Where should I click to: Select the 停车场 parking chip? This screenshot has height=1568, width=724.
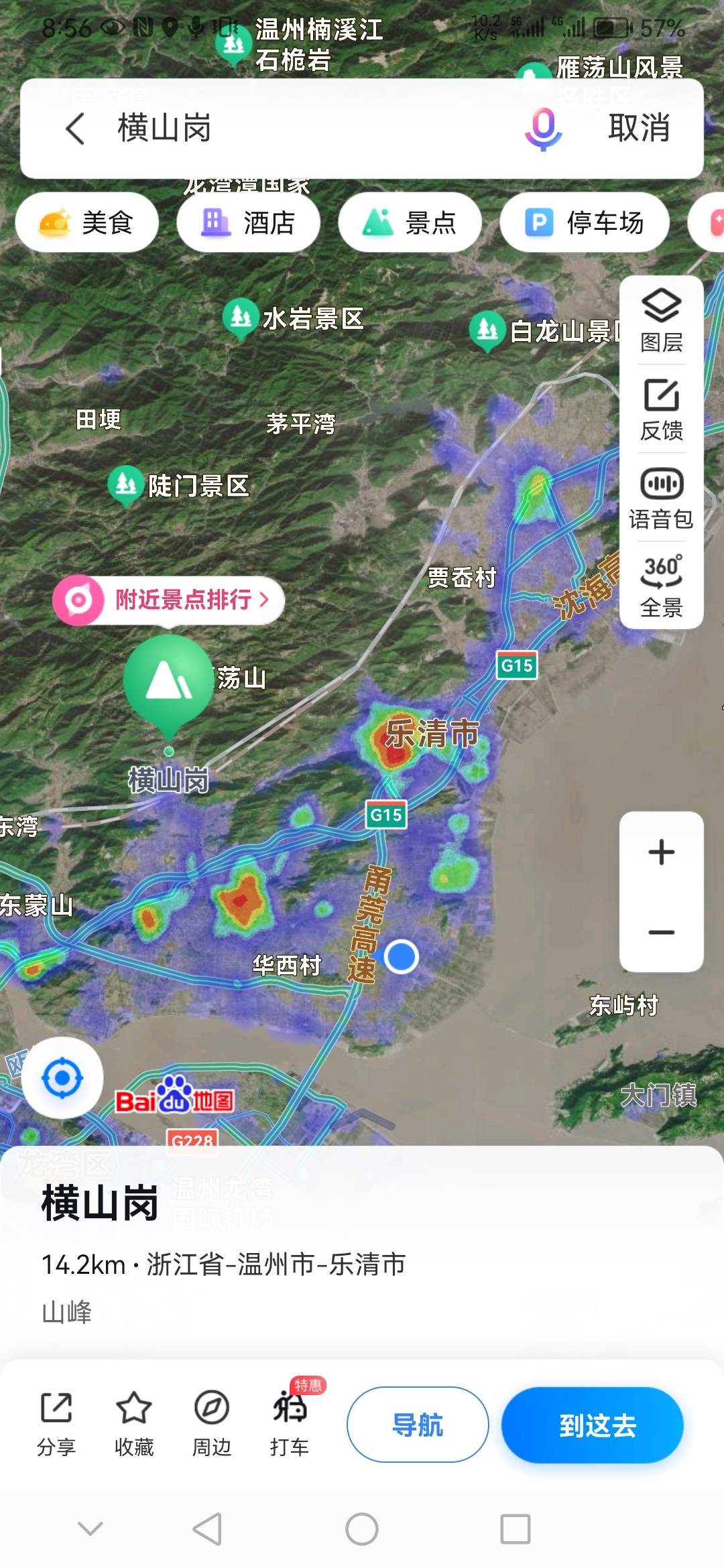[x=584, y=222]
